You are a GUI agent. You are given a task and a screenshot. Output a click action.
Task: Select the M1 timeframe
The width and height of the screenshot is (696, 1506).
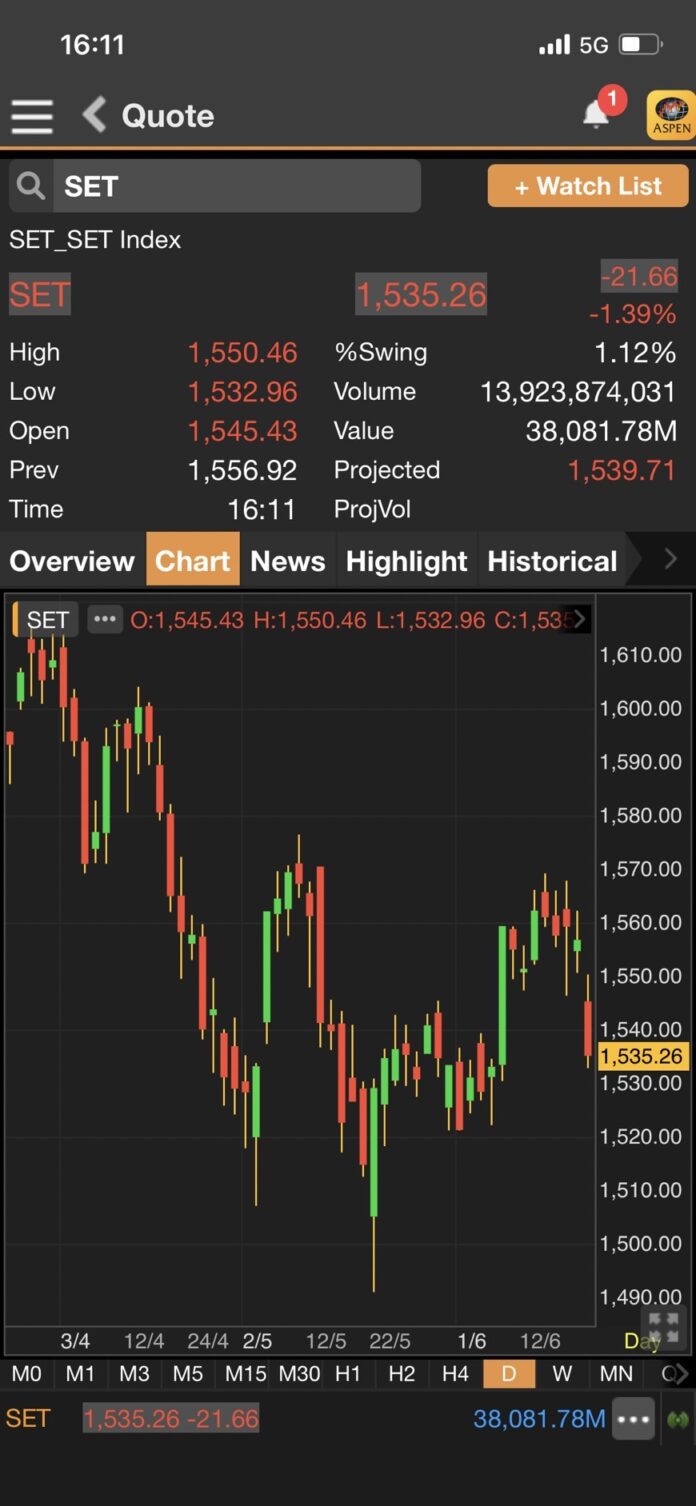pos(80,1373)
